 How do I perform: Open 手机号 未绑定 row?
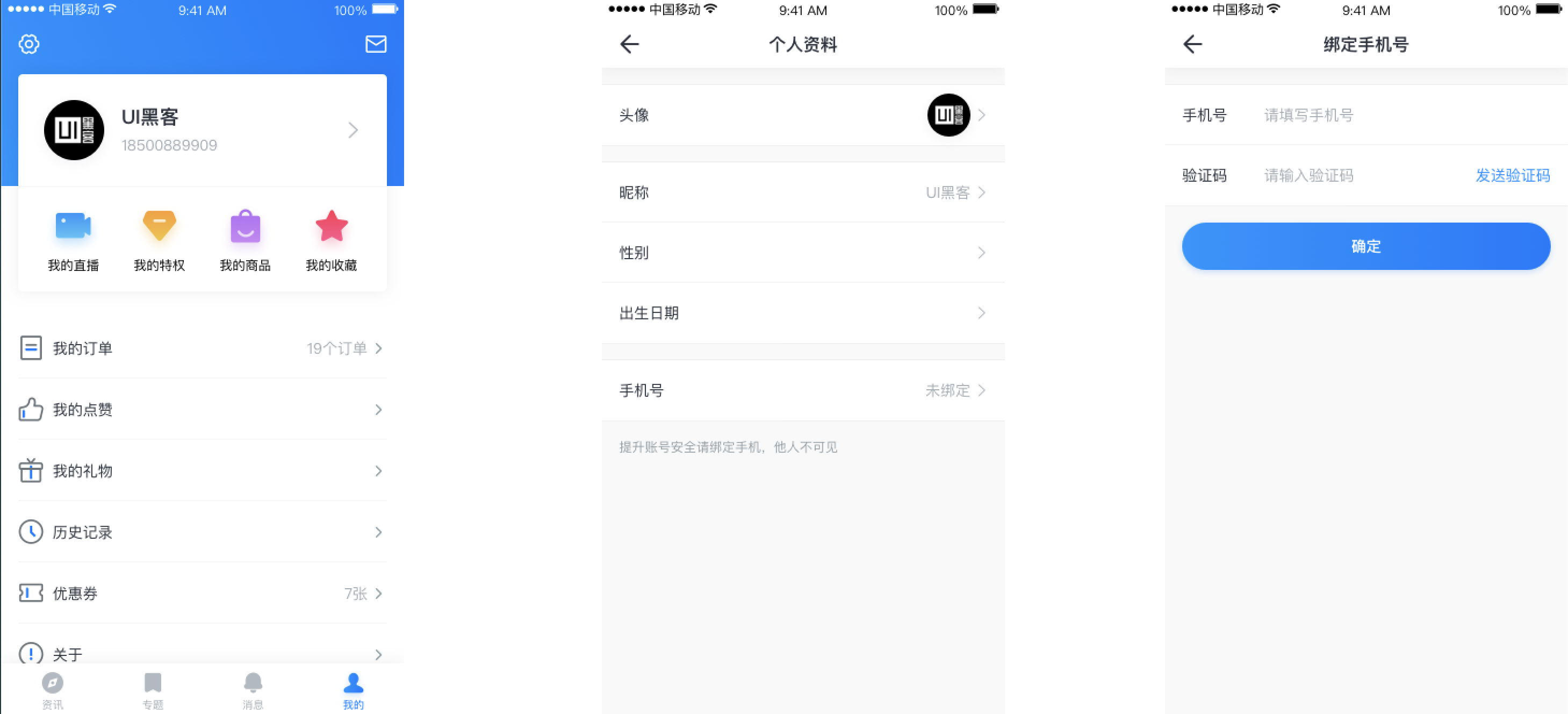802,390
